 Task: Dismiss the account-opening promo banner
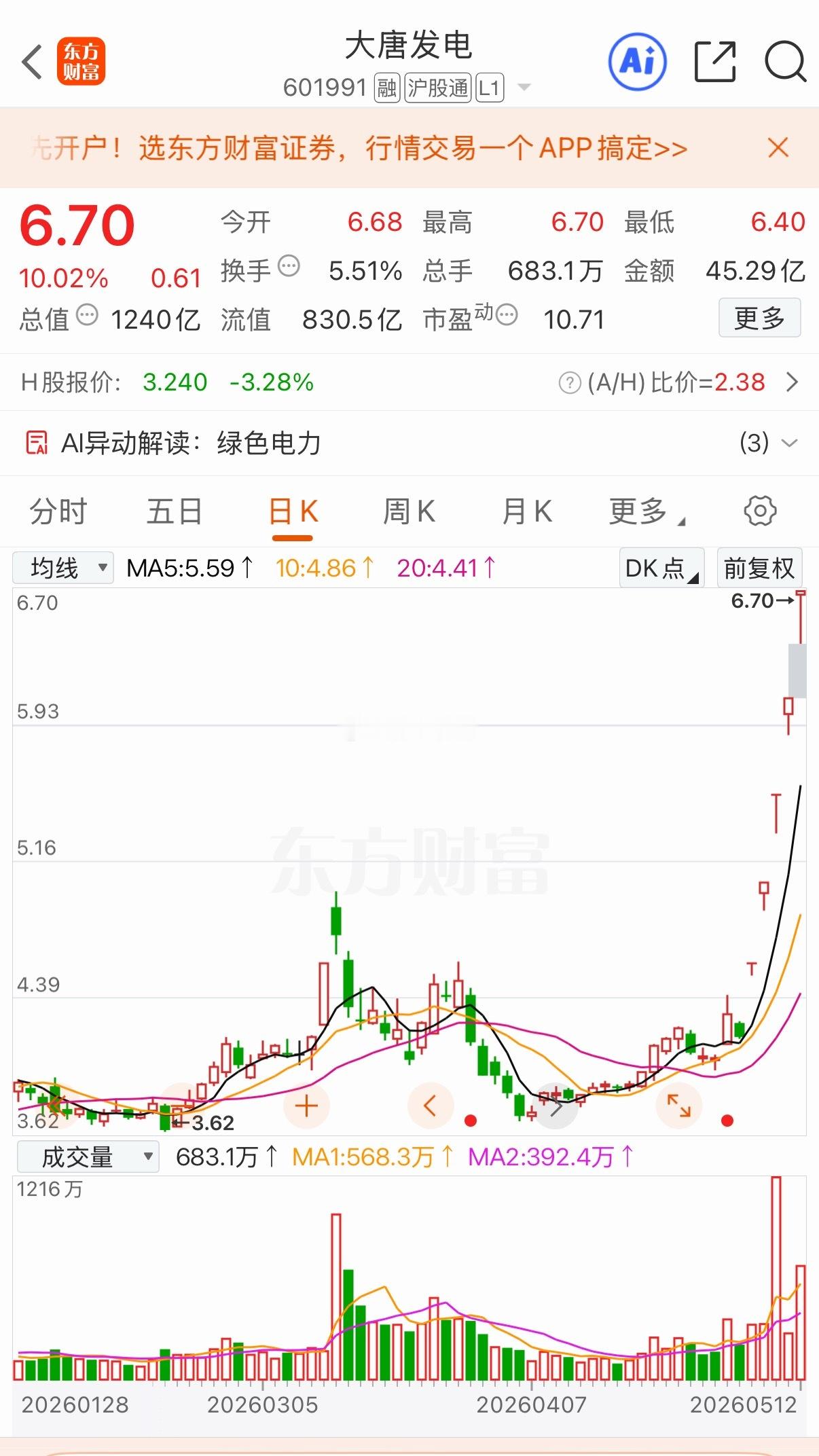click(x=778, y=147)
